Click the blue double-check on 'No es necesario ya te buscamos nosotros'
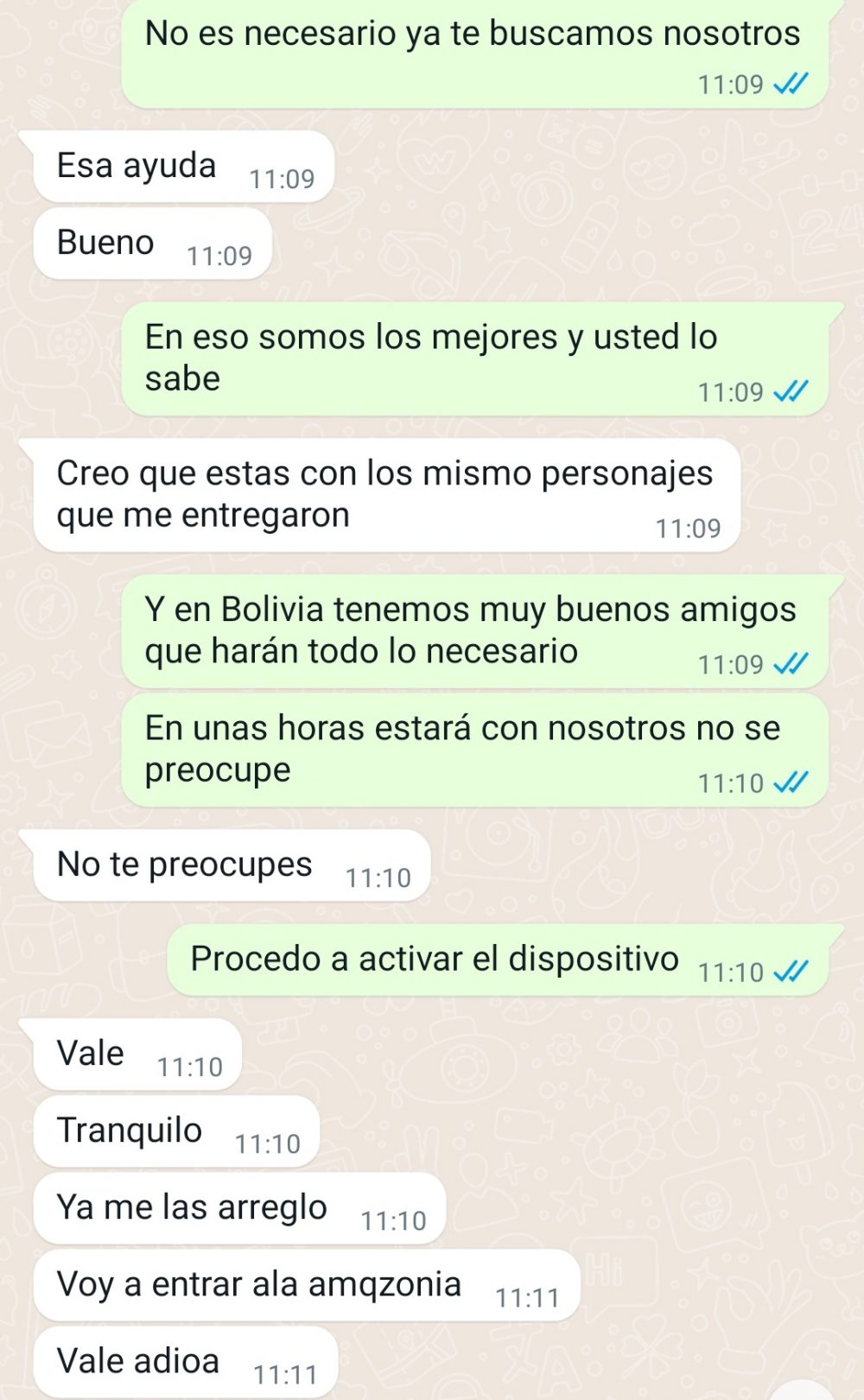Image resolution: width=864 pixels, height=1400 pixels. [789, 84]
